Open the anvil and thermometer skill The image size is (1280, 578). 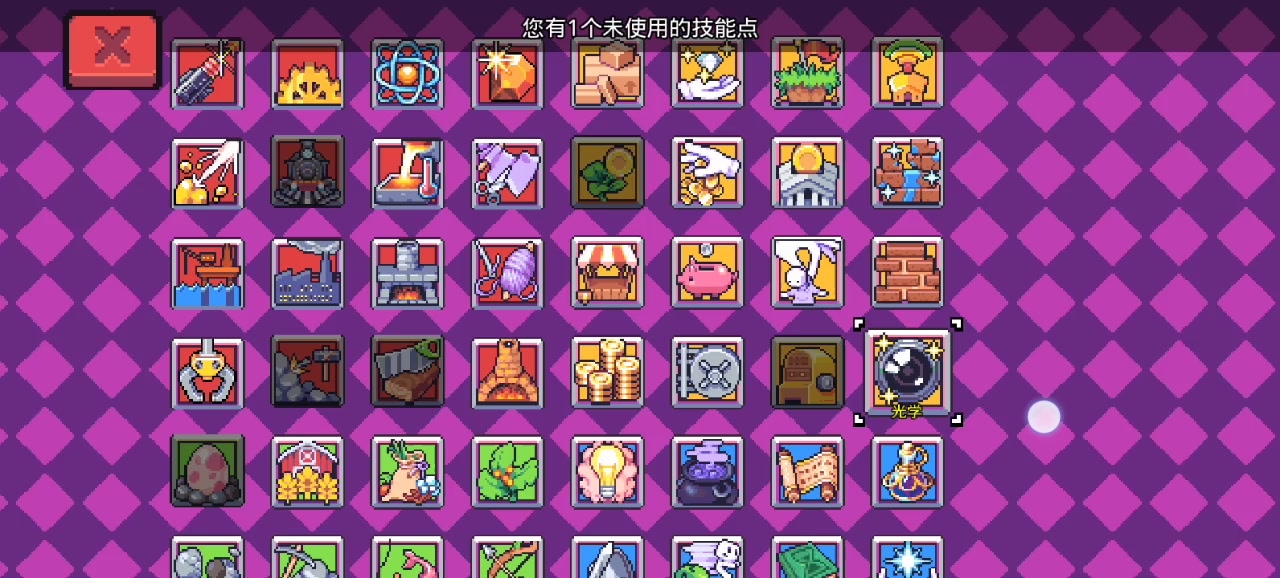click(x=407, y=172)
